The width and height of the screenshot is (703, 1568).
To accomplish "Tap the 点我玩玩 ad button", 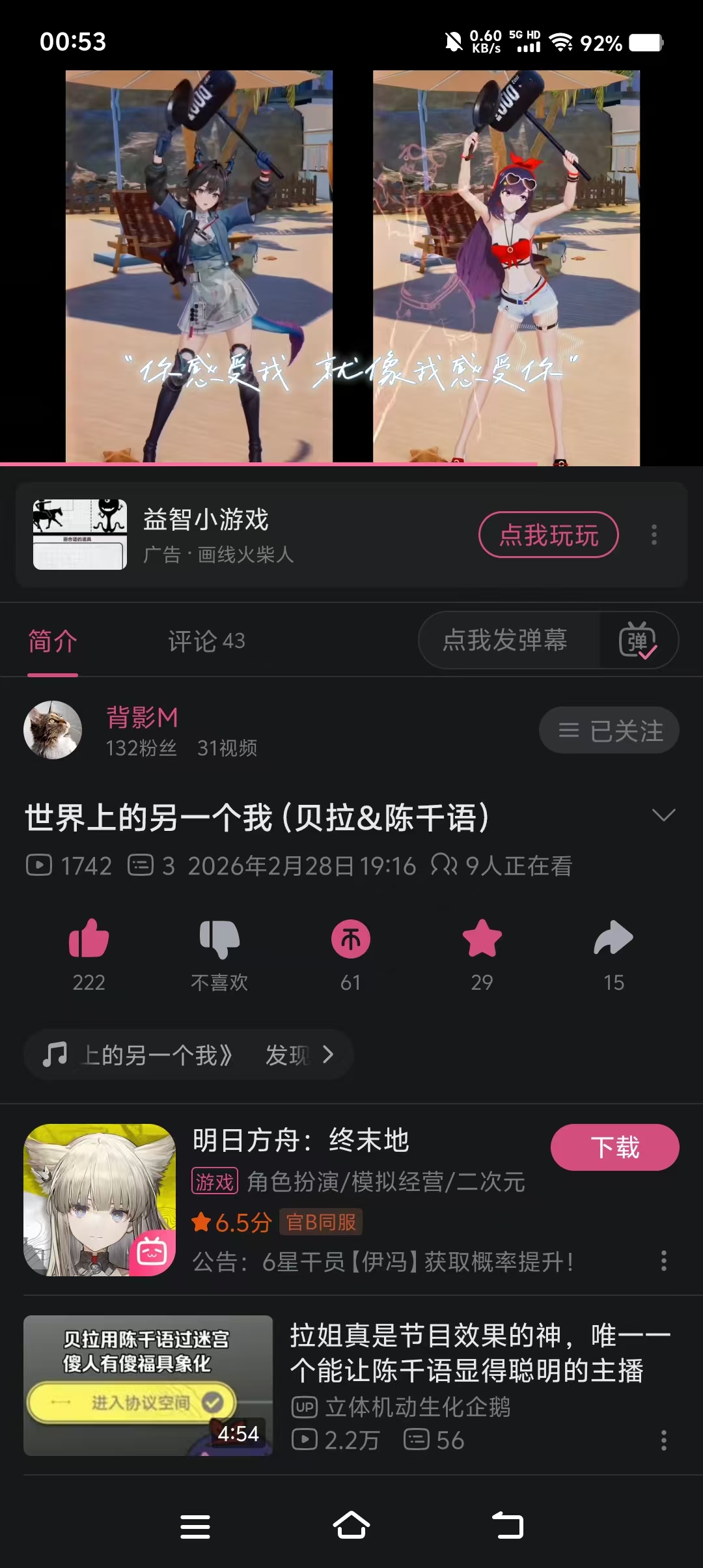I will [x=548, y=535].
